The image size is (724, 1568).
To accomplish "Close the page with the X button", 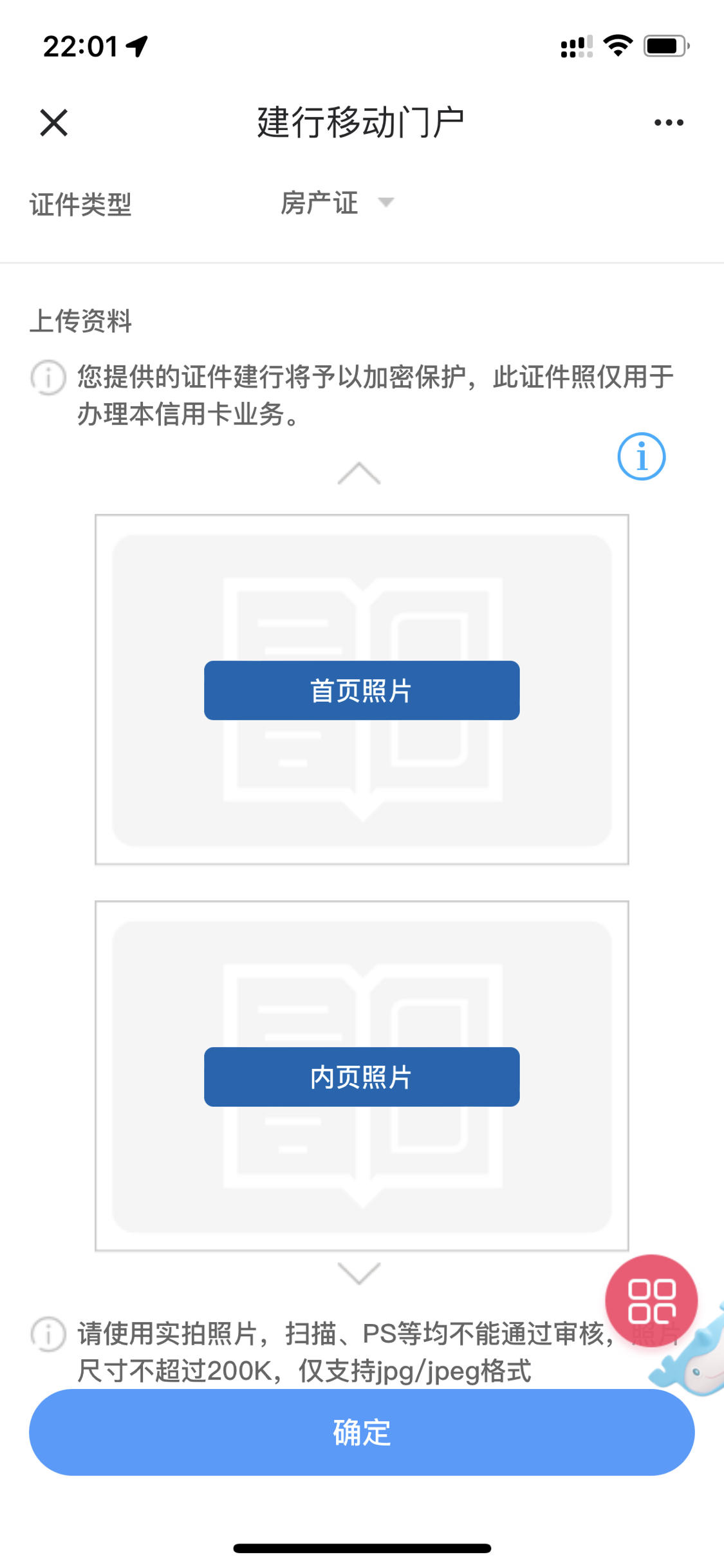I will pos(54,122).
